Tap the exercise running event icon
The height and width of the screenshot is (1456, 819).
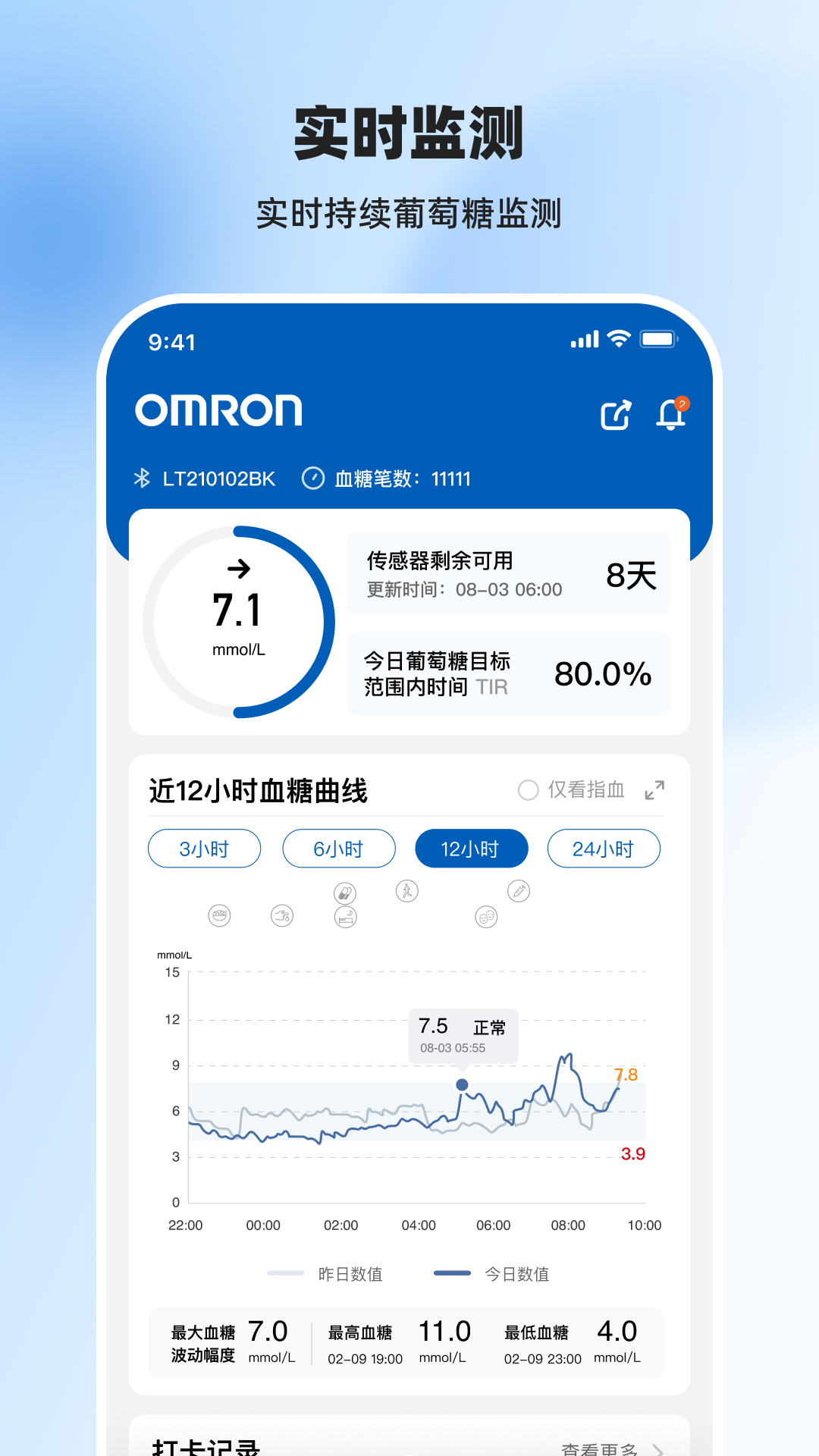point(406,891)
